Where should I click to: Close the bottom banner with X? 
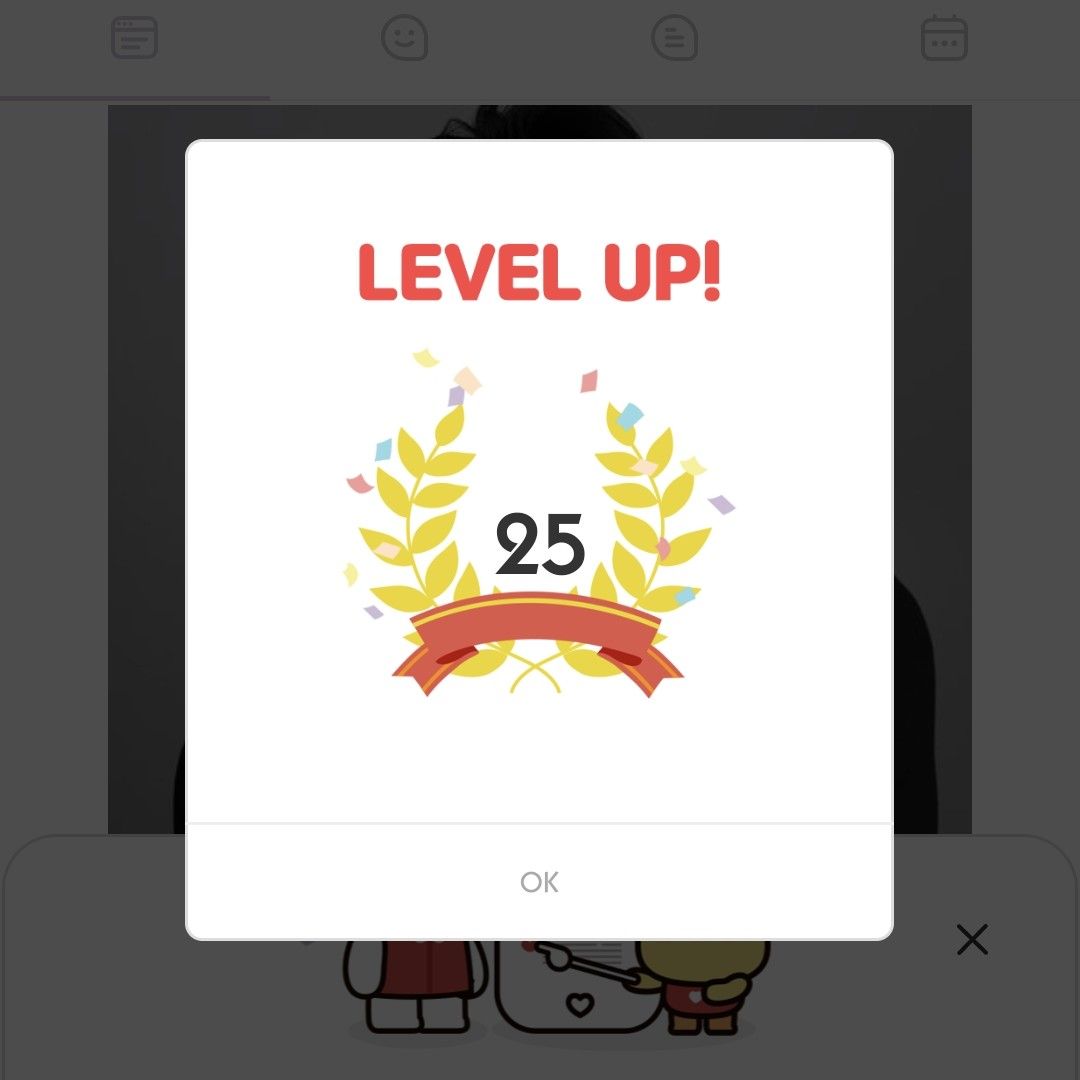coord(971,939)
